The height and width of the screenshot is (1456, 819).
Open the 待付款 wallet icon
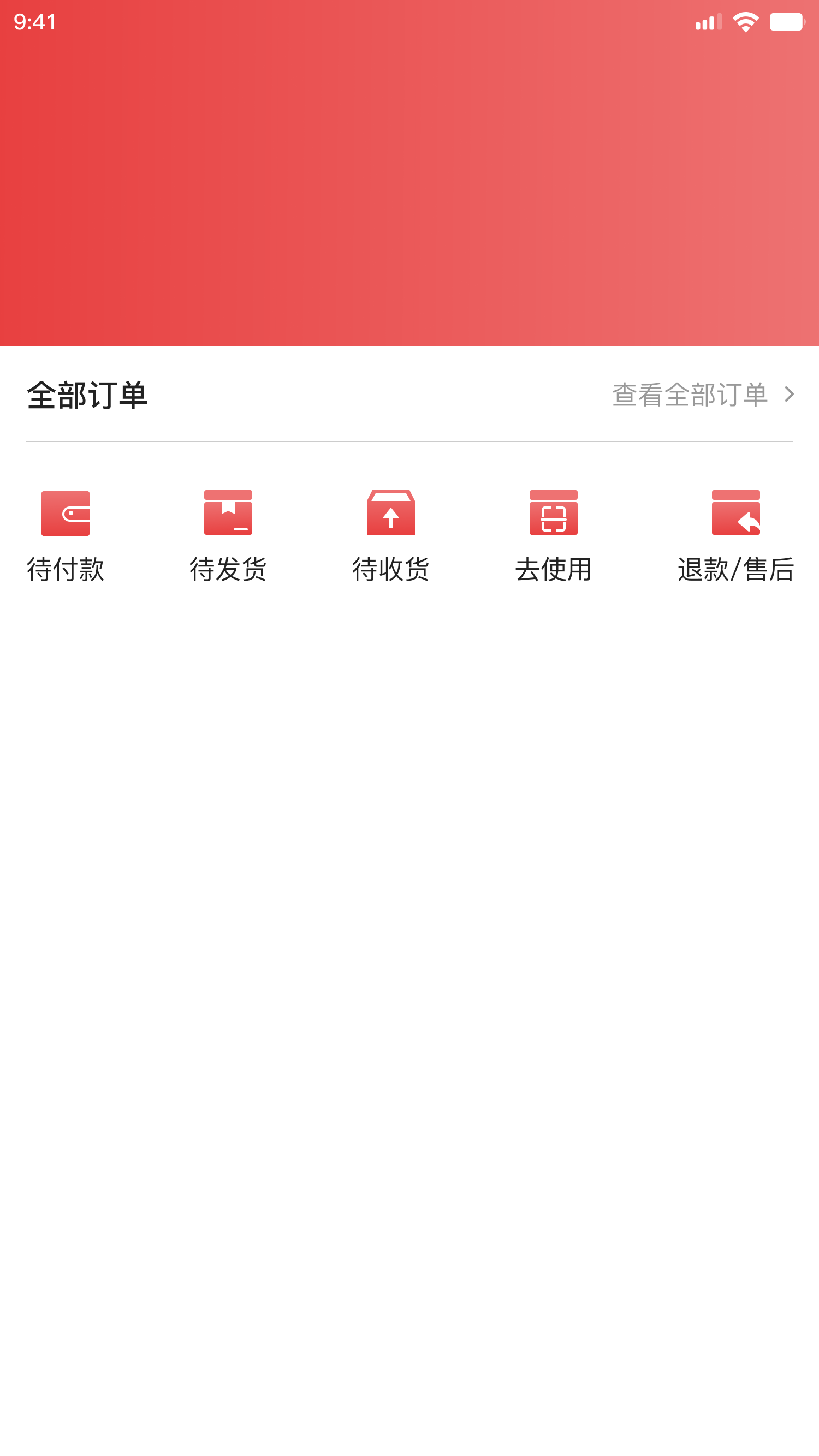(65, 513)
